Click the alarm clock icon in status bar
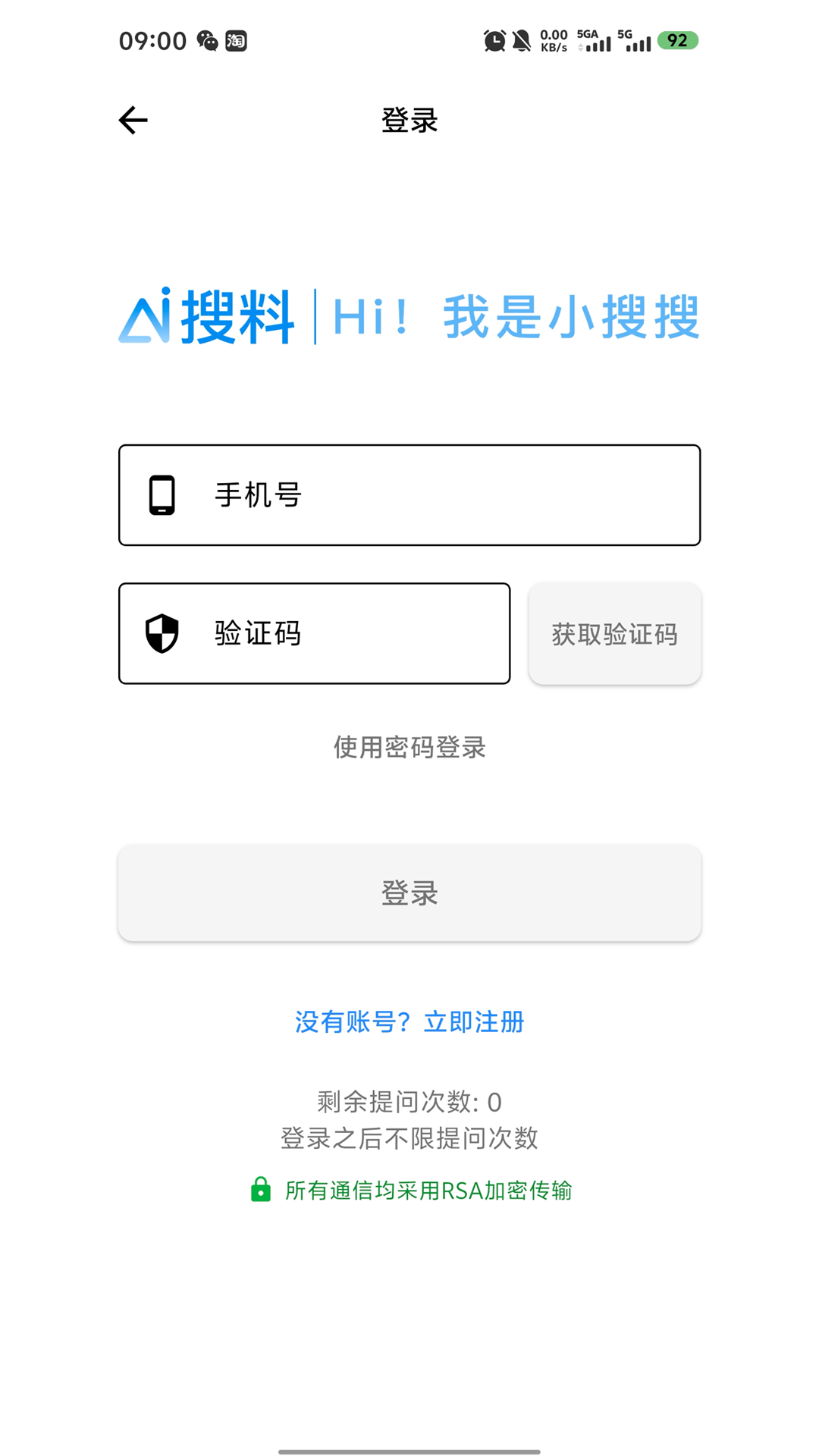 click(494, 41)
